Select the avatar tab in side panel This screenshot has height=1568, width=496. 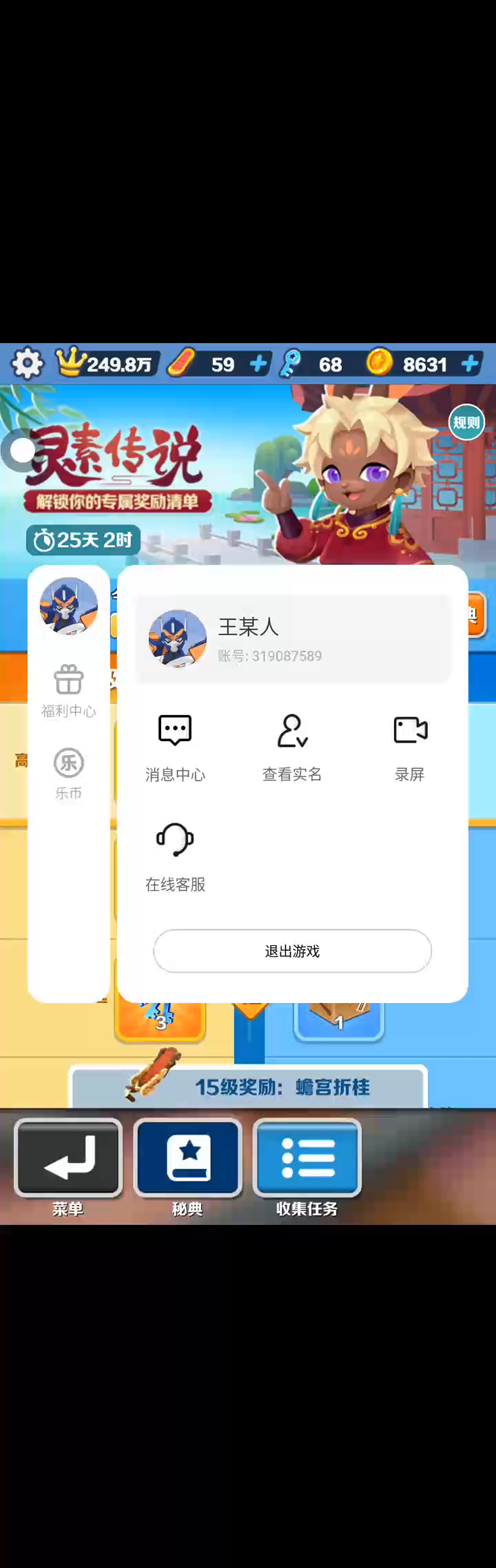click(68, 606)
